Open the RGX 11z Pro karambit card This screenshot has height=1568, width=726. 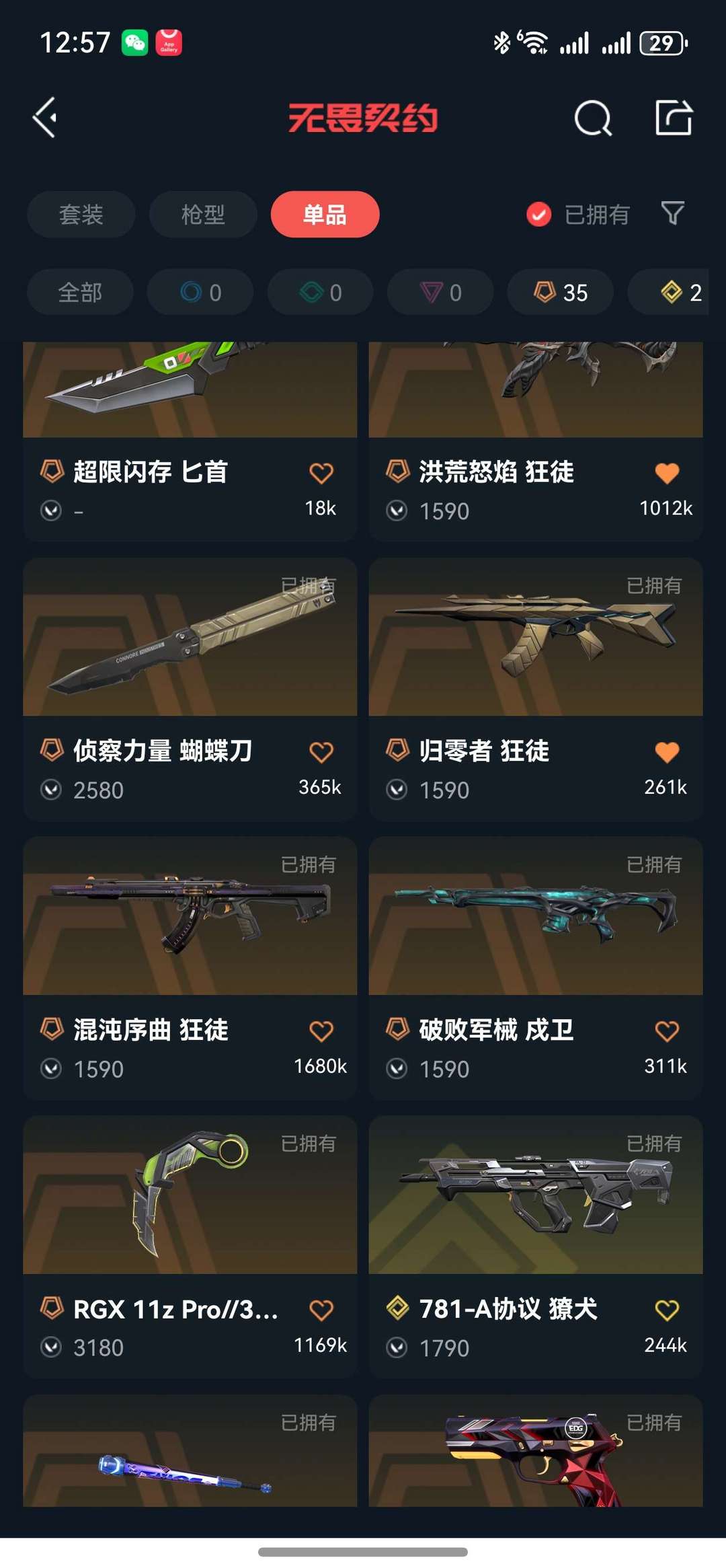(x=190, y=1195)
